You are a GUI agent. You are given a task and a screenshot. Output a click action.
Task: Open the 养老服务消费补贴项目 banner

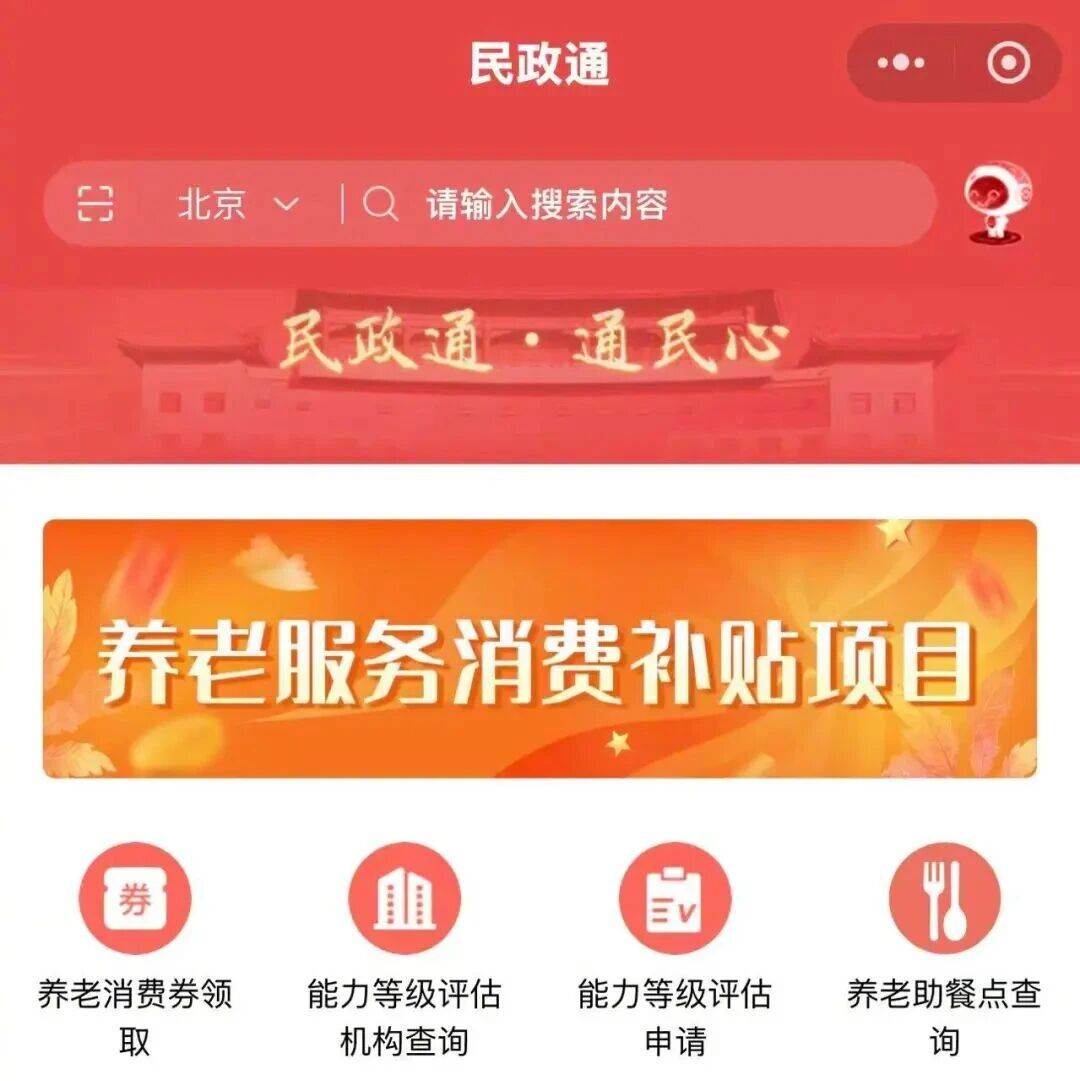coord(540,648)
